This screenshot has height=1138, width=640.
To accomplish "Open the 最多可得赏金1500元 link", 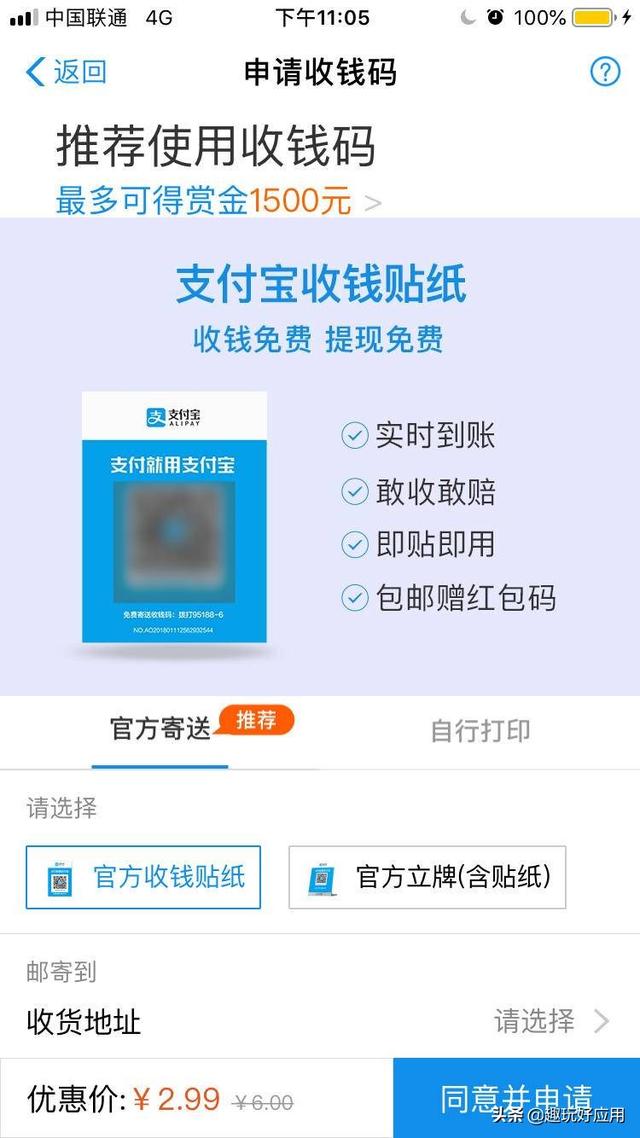I will (218, 200).
